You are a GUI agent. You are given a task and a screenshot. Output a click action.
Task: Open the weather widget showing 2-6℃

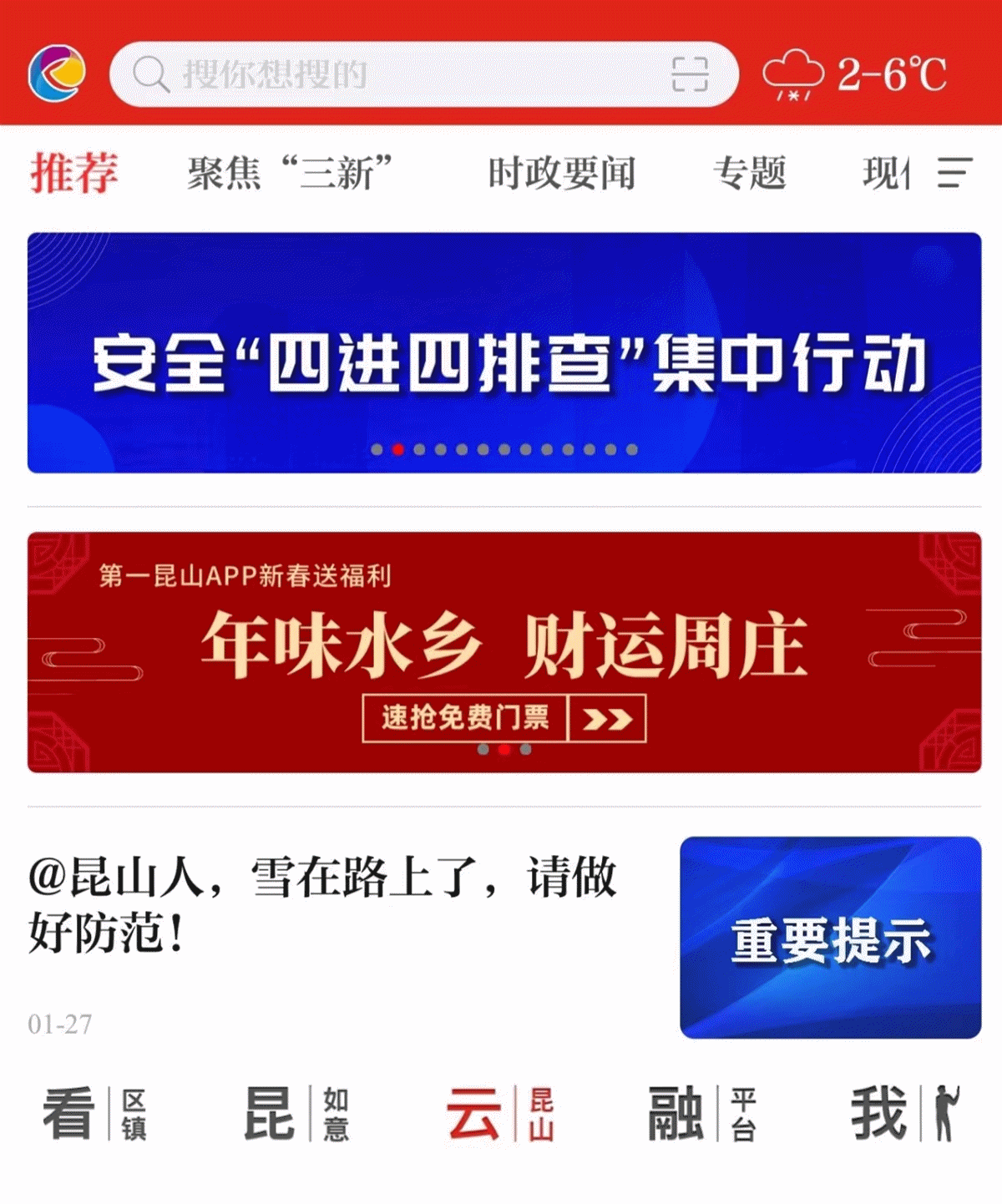tap(856, 74)
